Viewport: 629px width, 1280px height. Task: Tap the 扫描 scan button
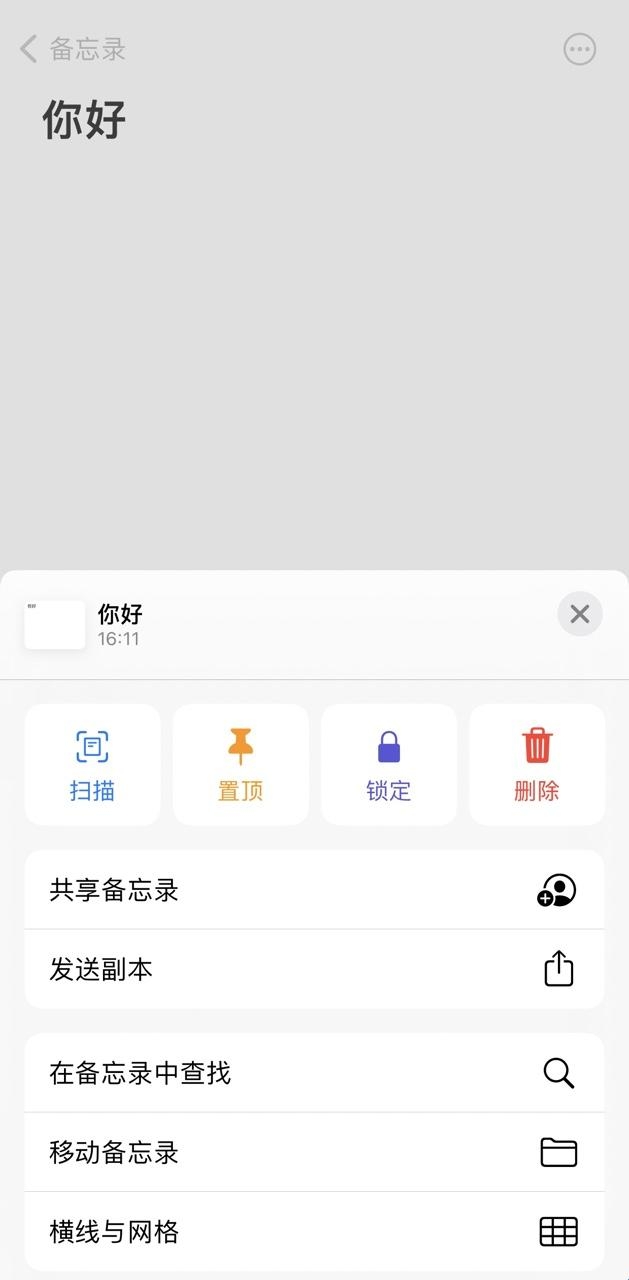(92, 765)
